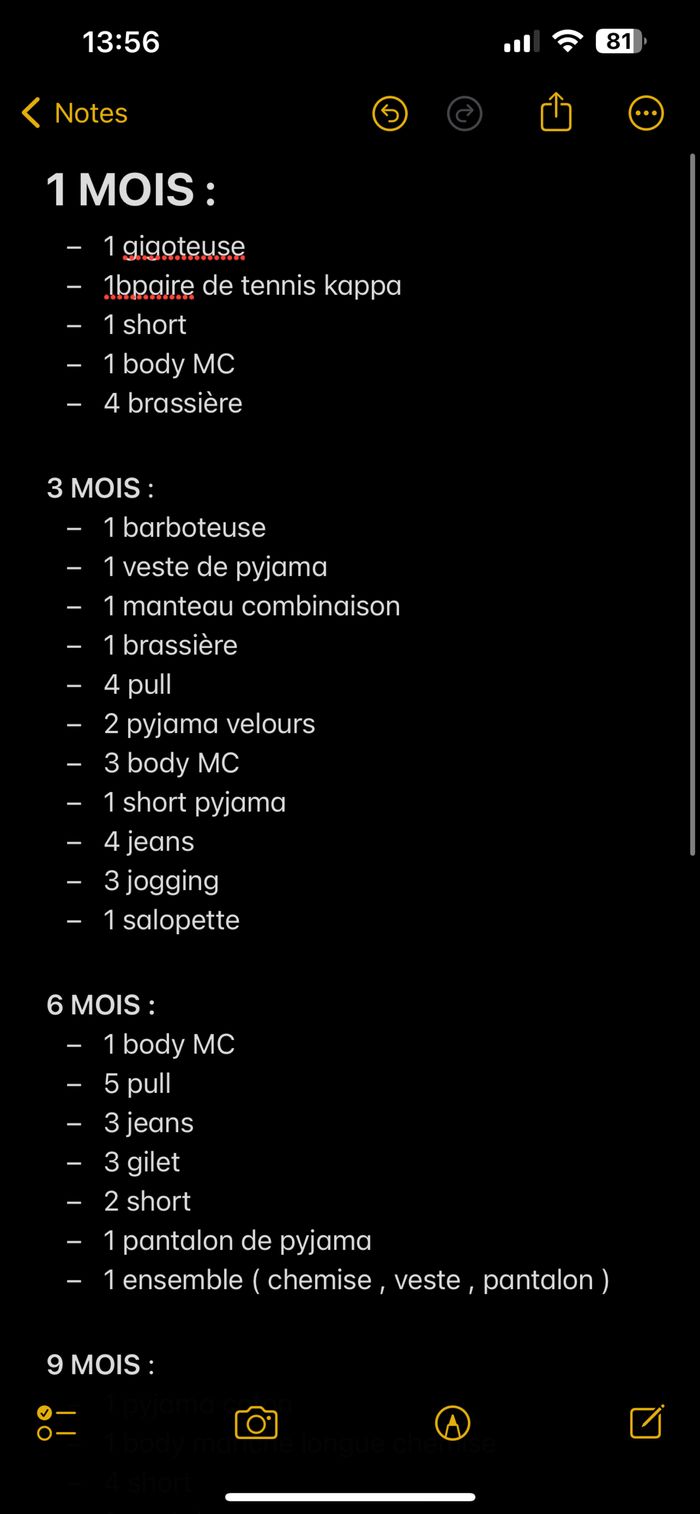Open the more options menu
The height and width of the screenshot is (1514, 700).
point(646,114)
